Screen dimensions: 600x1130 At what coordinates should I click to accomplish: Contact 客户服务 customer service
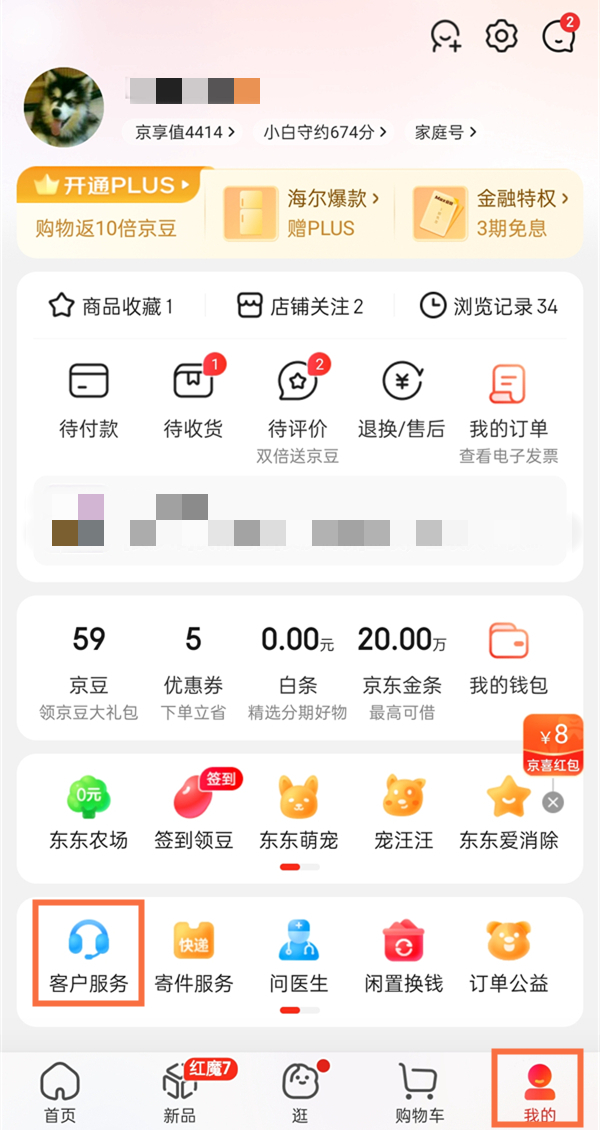89,954
